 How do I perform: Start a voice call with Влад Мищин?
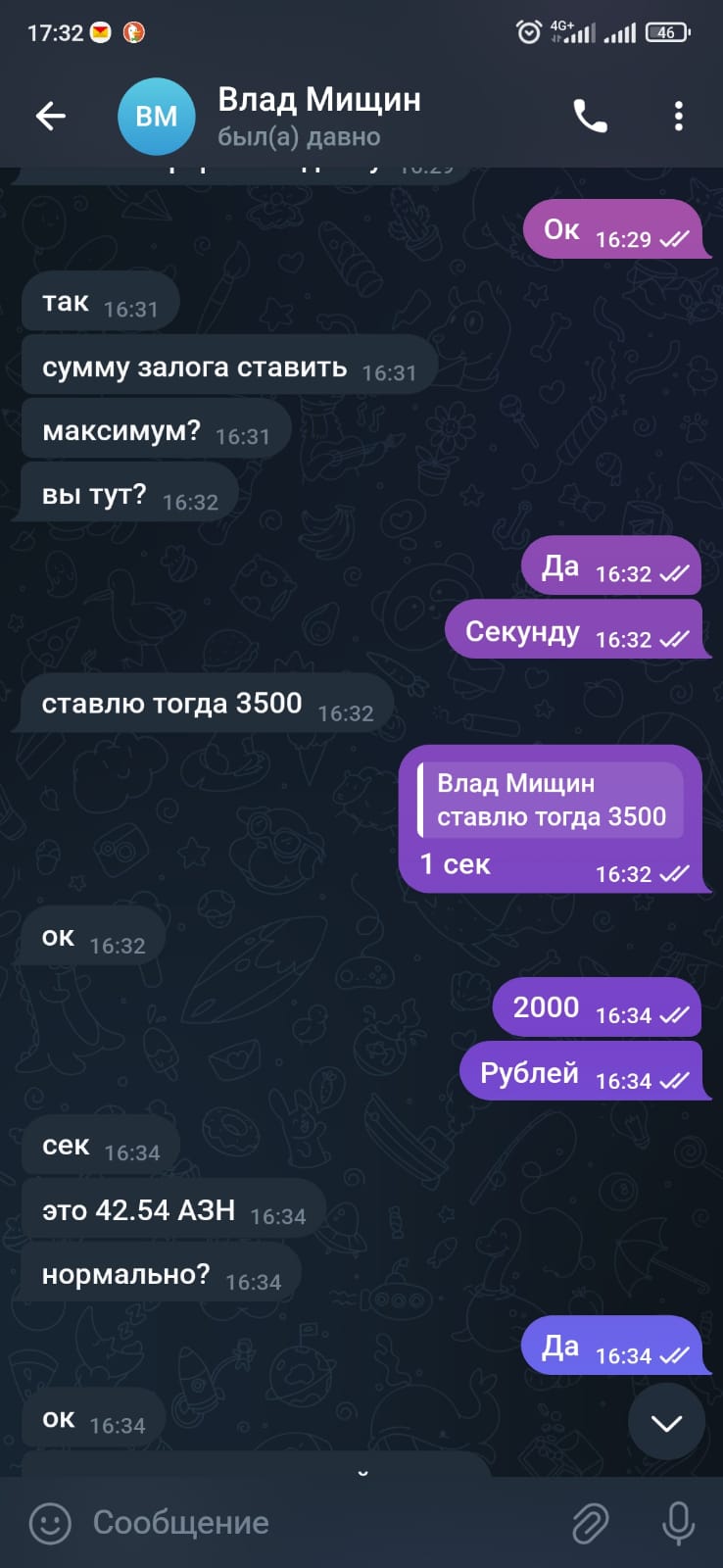point(590,117)
